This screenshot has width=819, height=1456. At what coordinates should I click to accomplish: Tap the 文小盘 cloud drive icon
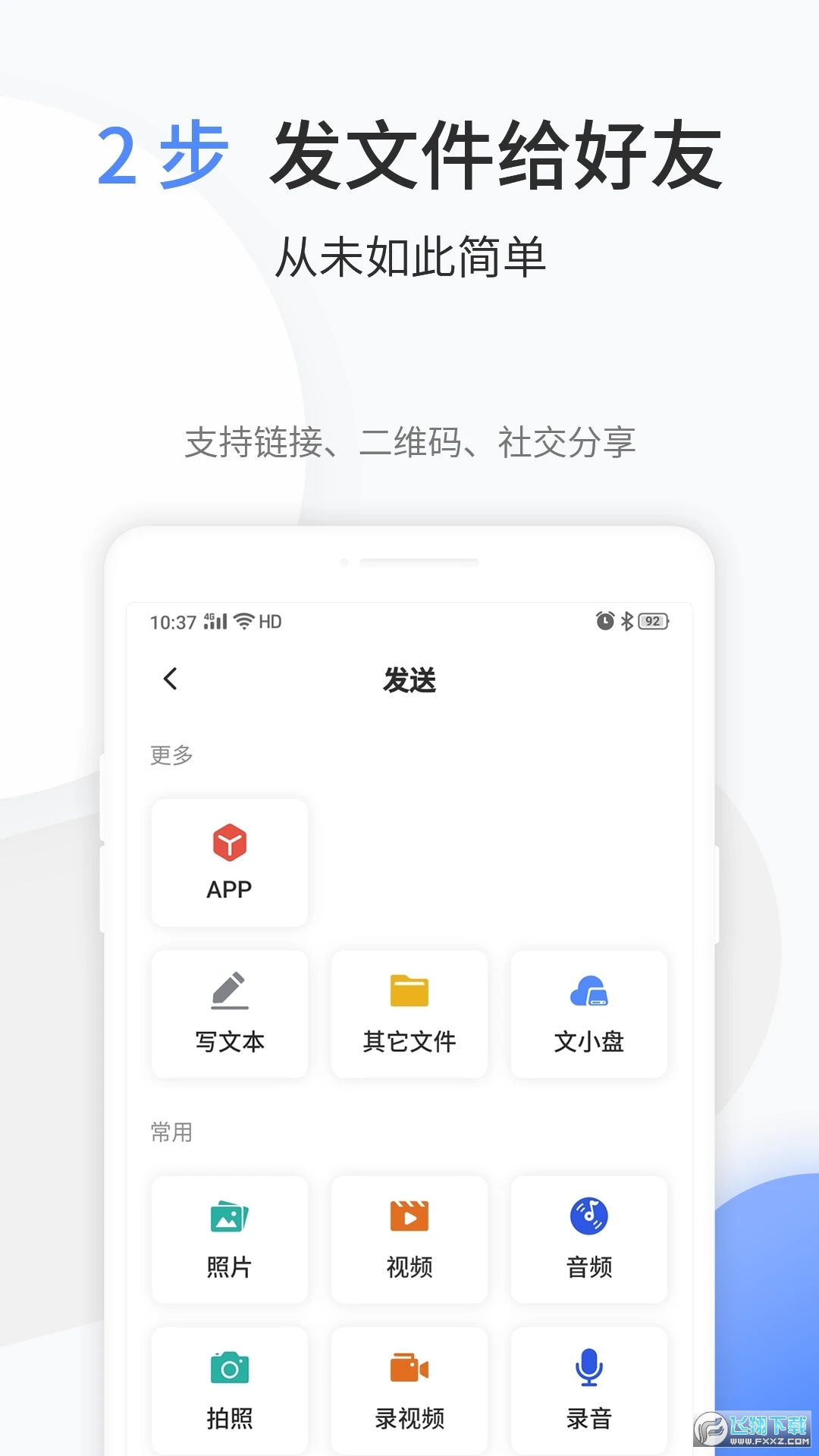click(x=588, y=992)
